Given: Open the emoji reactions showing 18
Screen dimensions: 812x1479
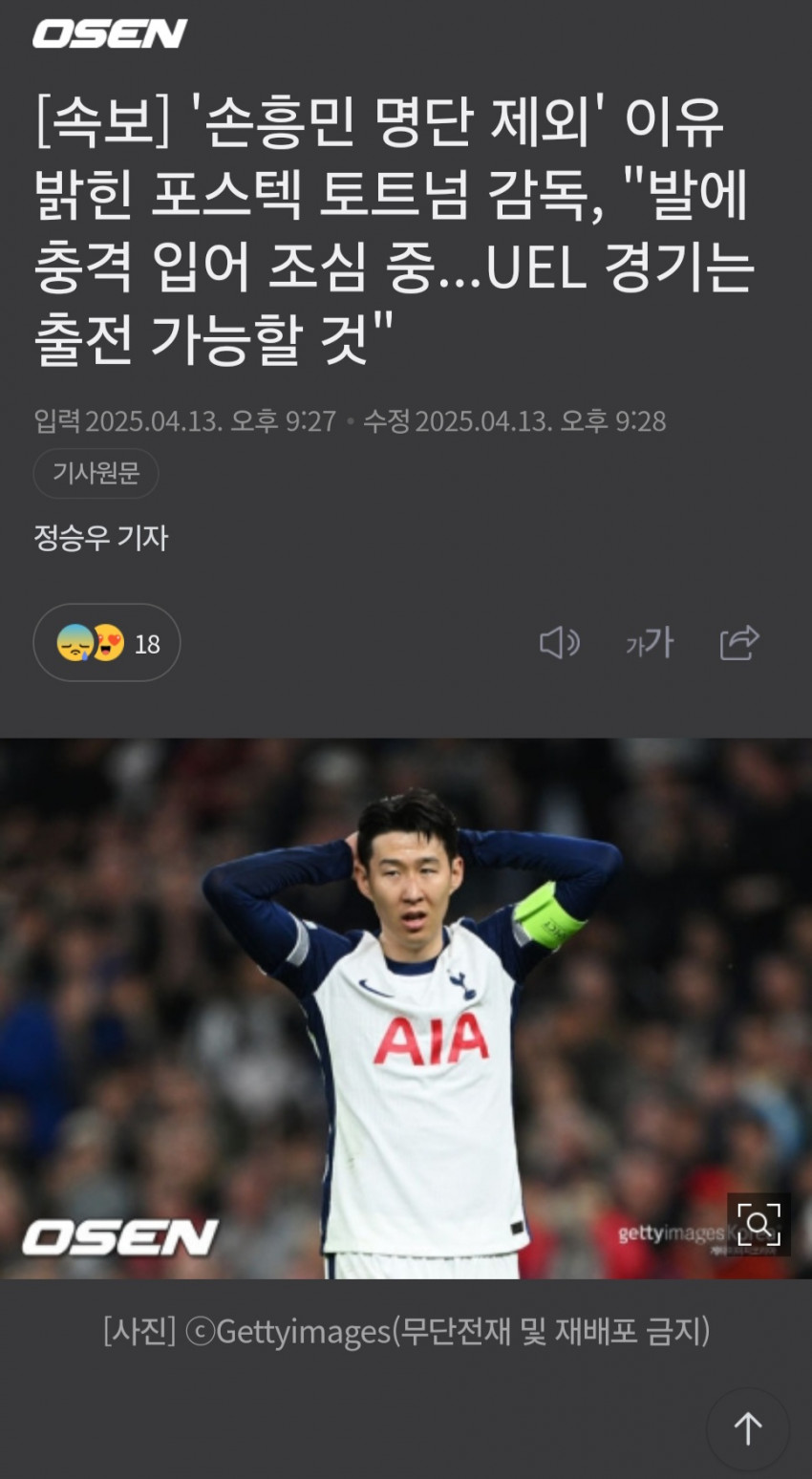Looking at the screenshot, I should pyautogui.click(x=107, y=643).
